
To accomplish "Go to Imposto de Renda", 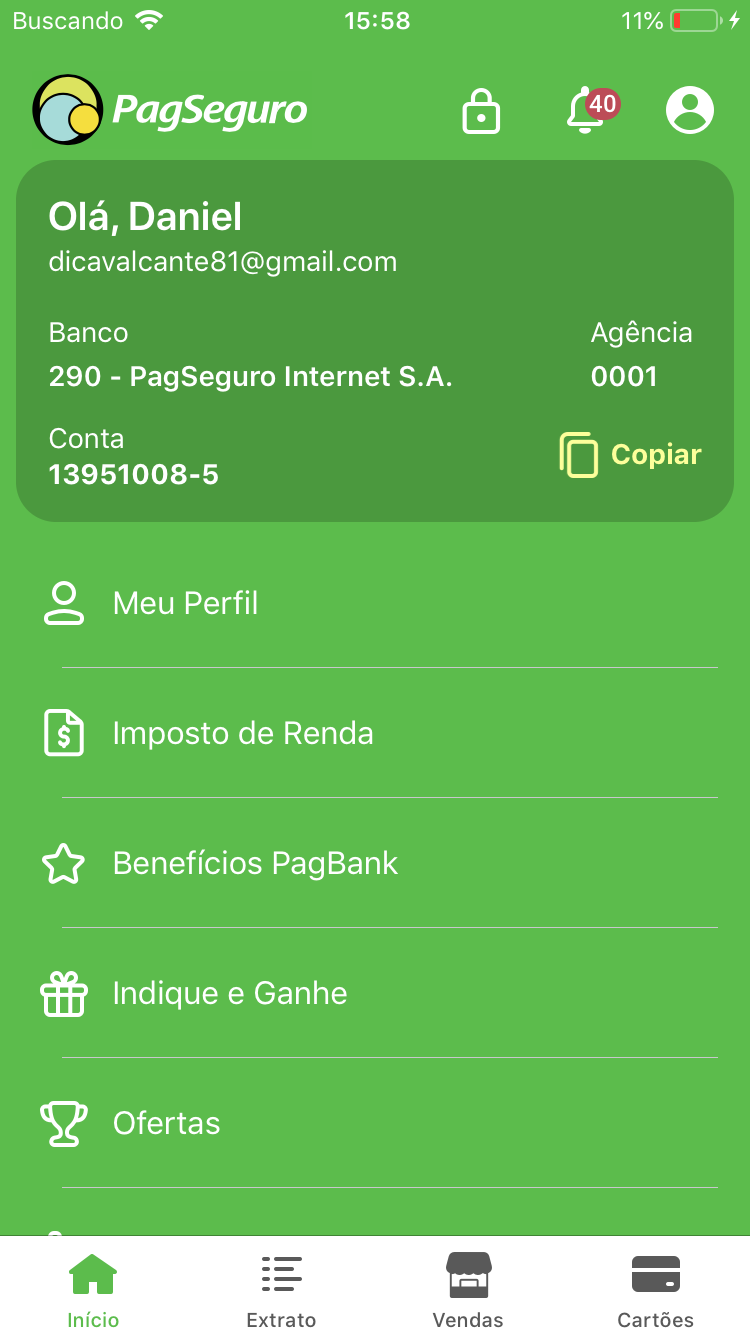I will click(242, 733).
